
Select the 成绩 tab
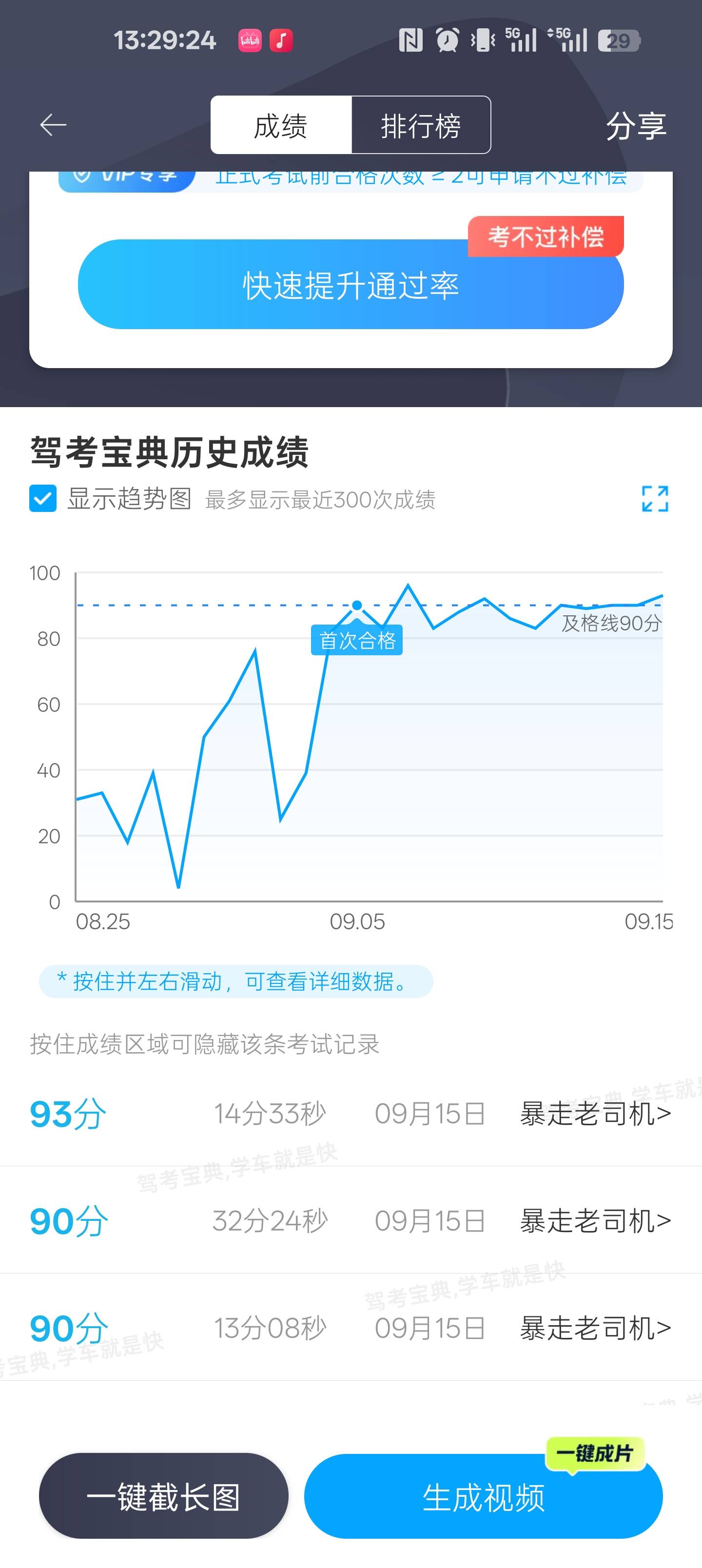point(281,125)
